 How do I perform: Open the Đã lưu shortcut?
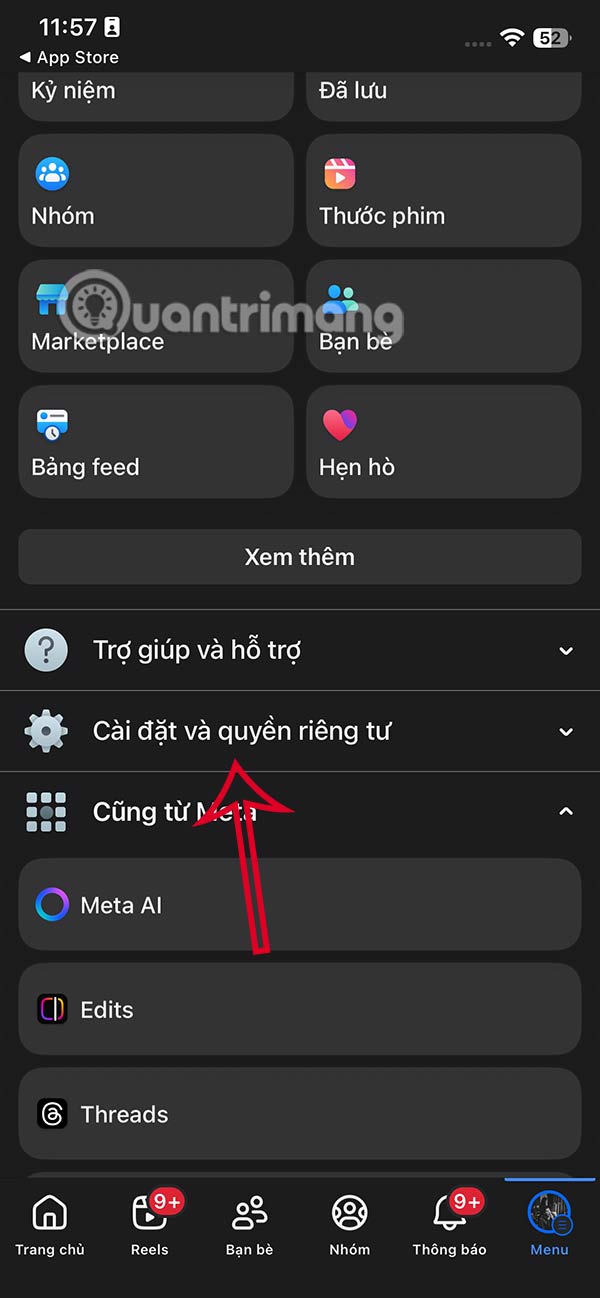click(x=443, y=92)
